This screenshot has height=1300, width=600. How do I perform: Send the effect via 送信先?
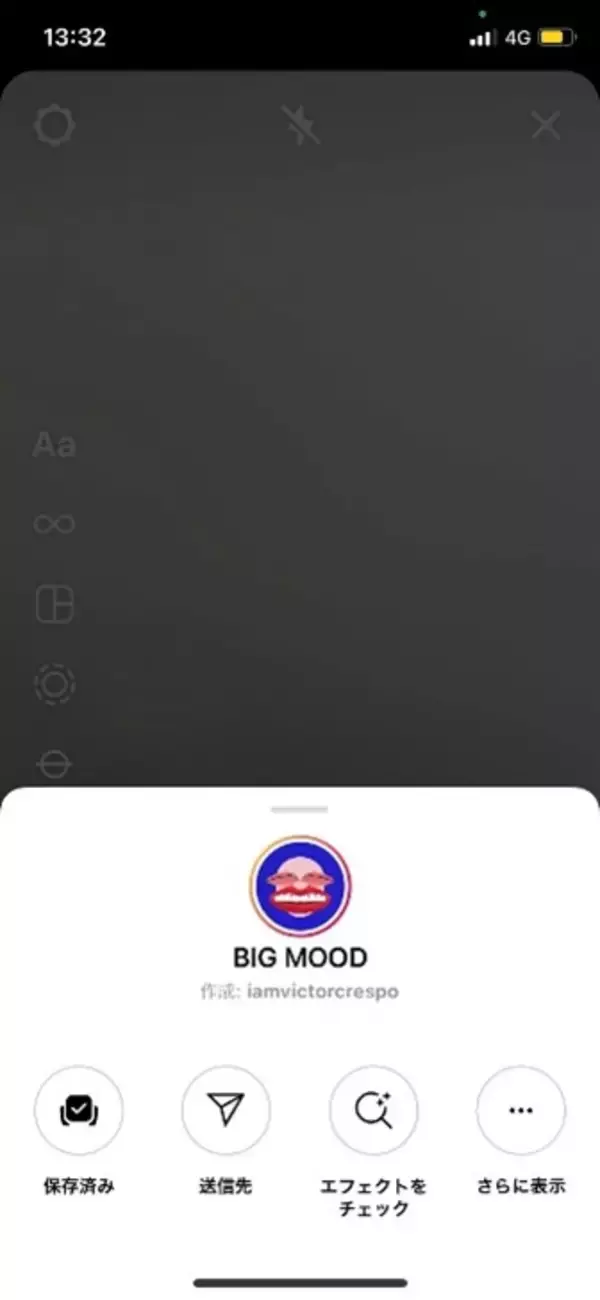(226, 1110)
